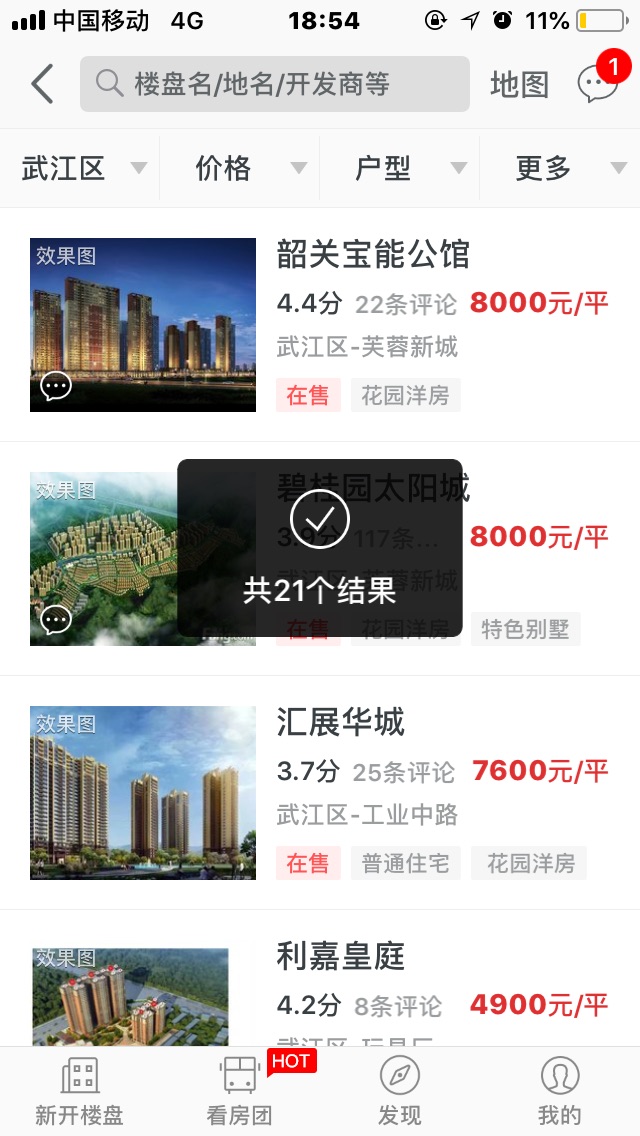Screen dimensions: 640x1136
Task: Open the 地图 map view
Action: [x=519, y=85]
